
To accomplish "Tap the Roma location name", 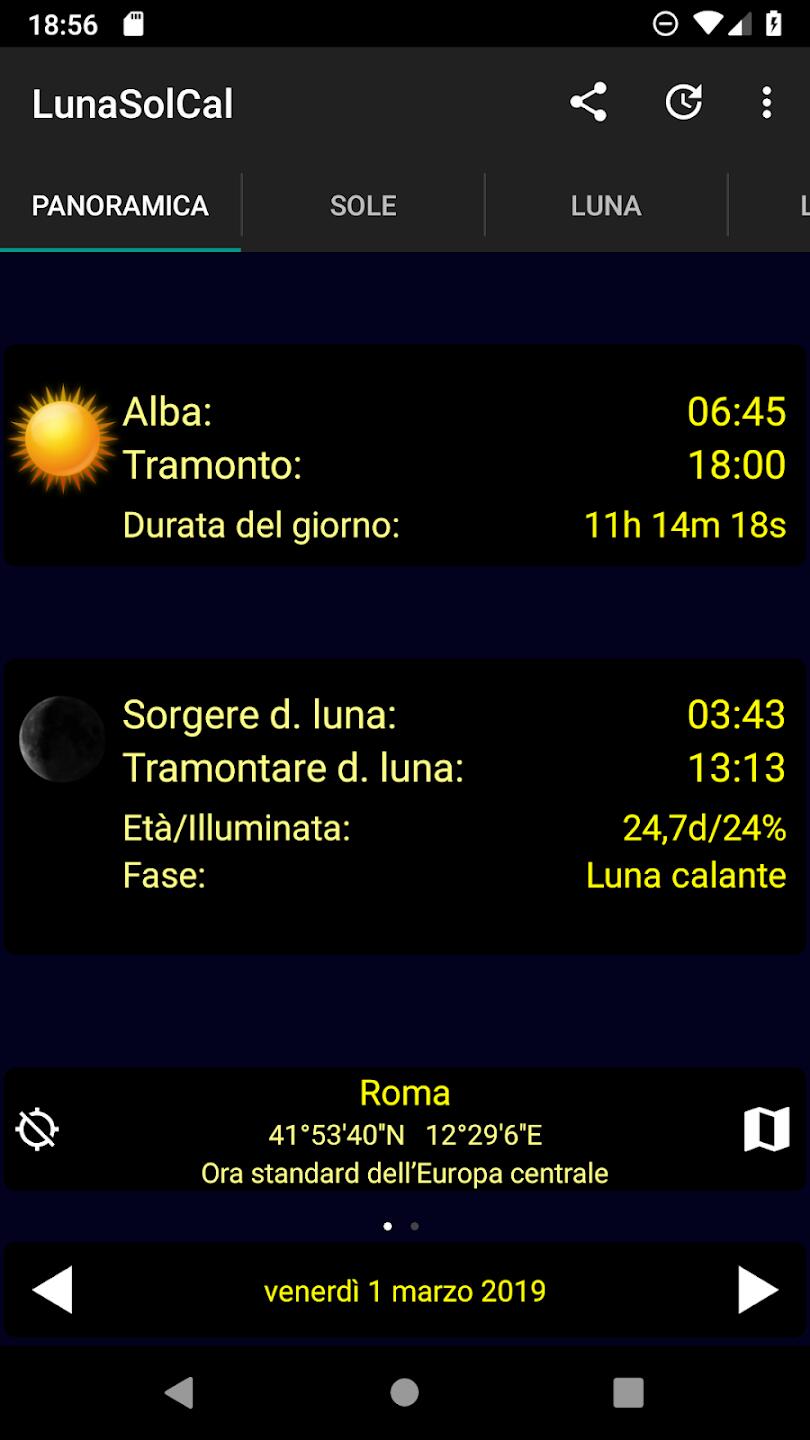I will 405,1093.
